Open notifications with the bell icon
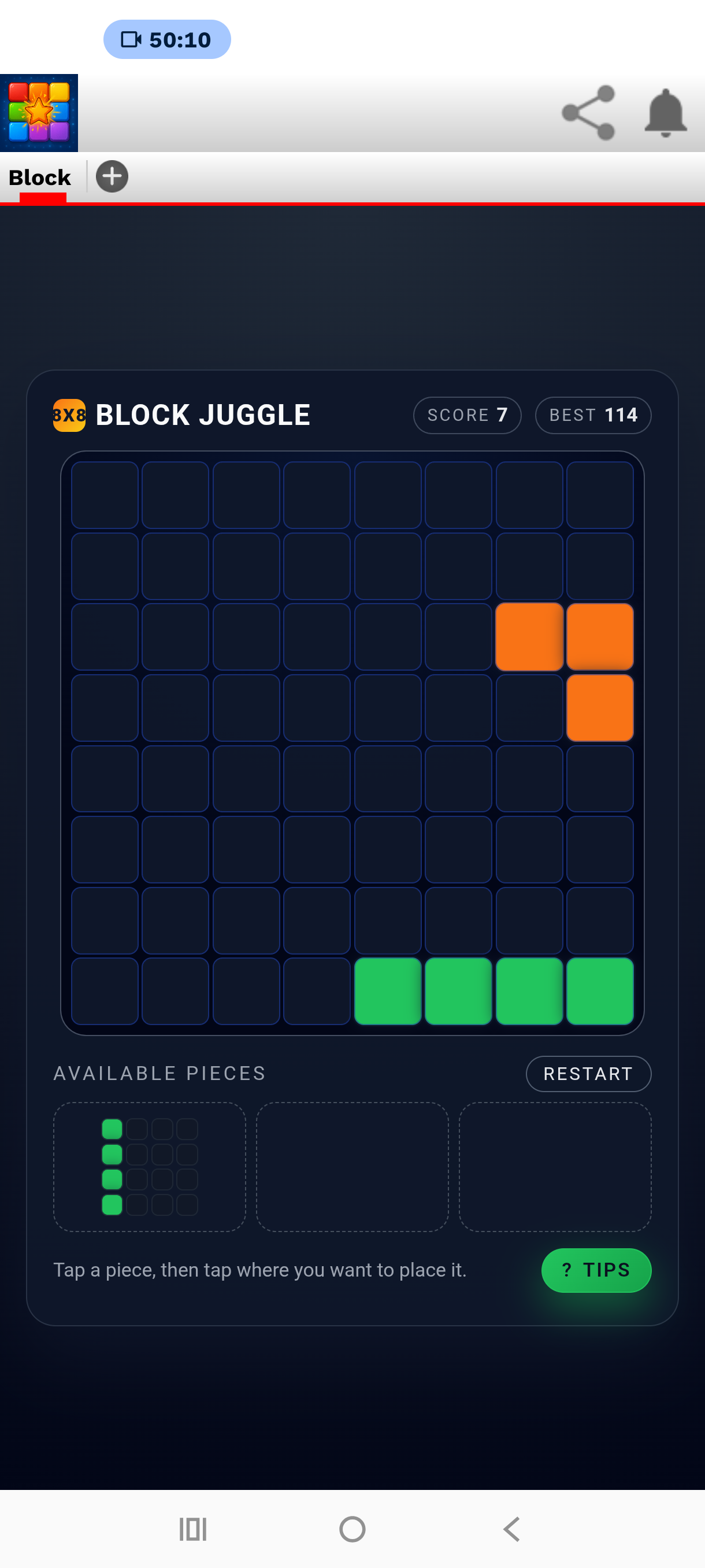The width and height of the screenshot is (705, 1568). [666, 114]
